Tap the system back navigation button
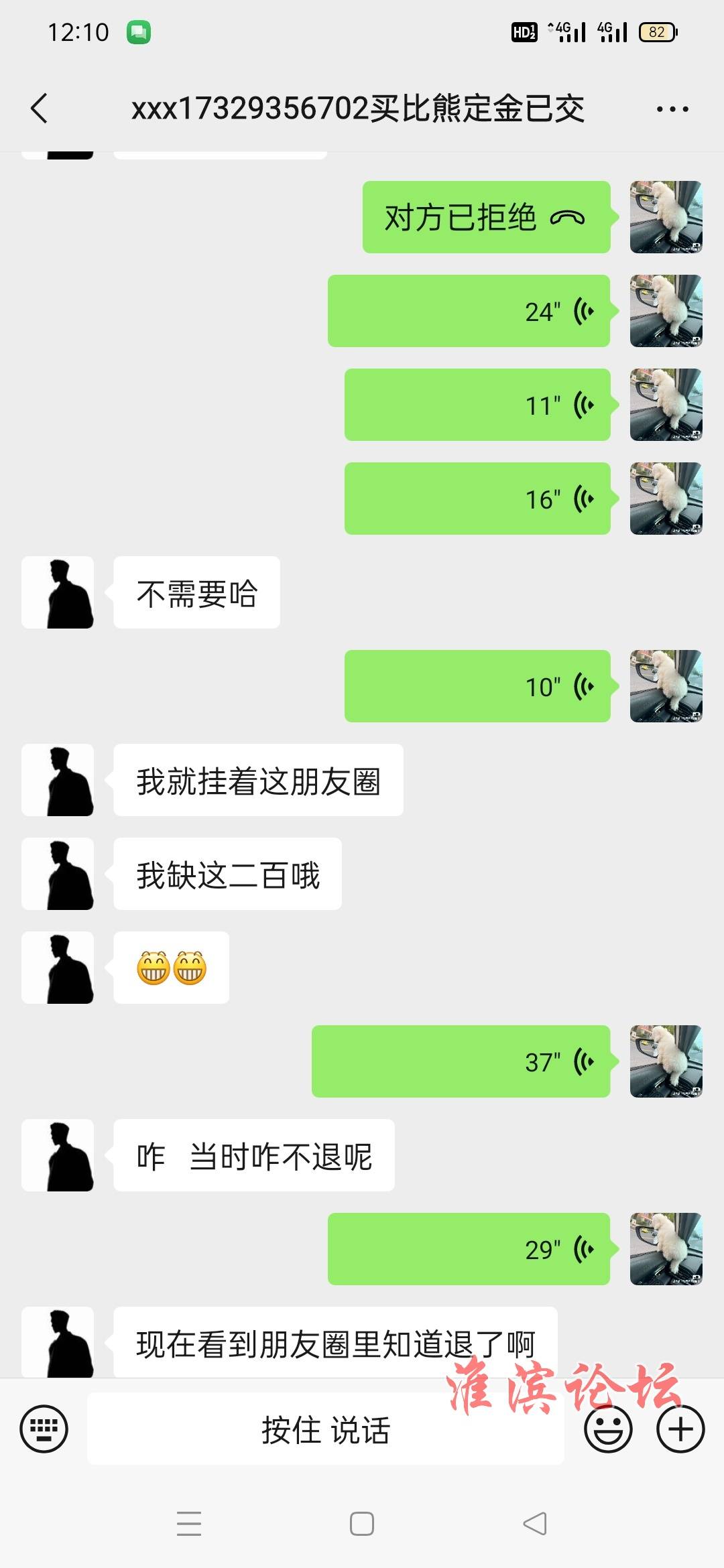 pos(535,1524)
